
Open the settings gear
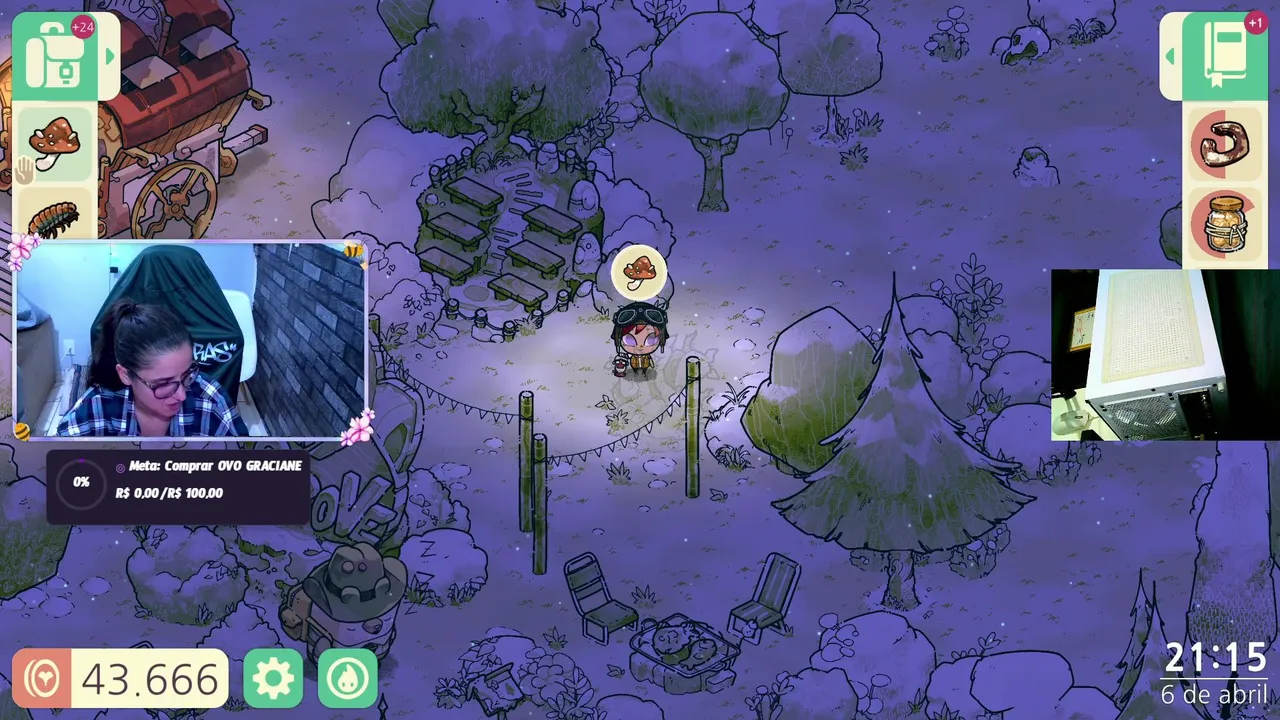coord(274,678)
